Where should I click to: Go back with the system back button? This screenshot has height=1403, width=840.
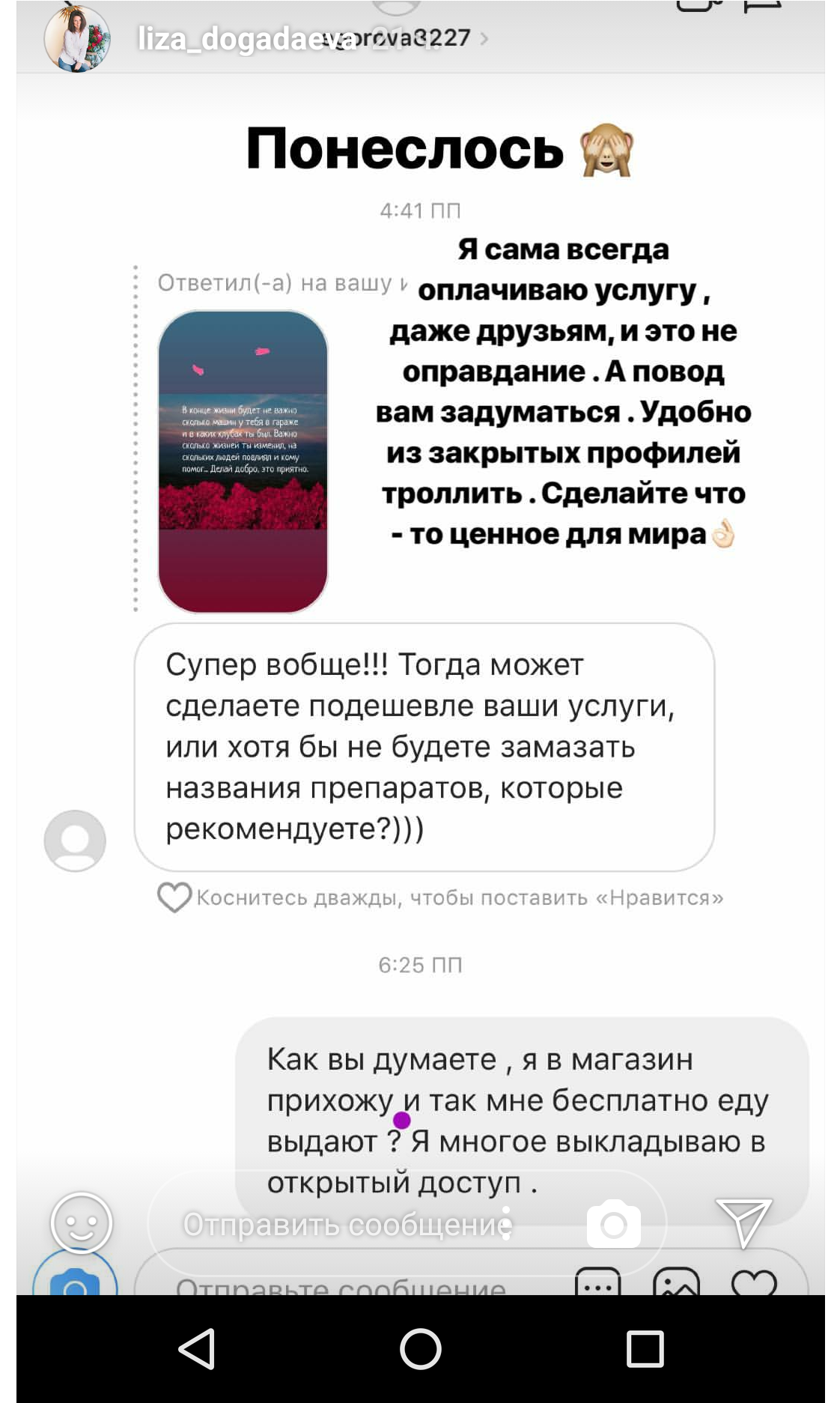pyautogui.click(x=197, y=1349)
